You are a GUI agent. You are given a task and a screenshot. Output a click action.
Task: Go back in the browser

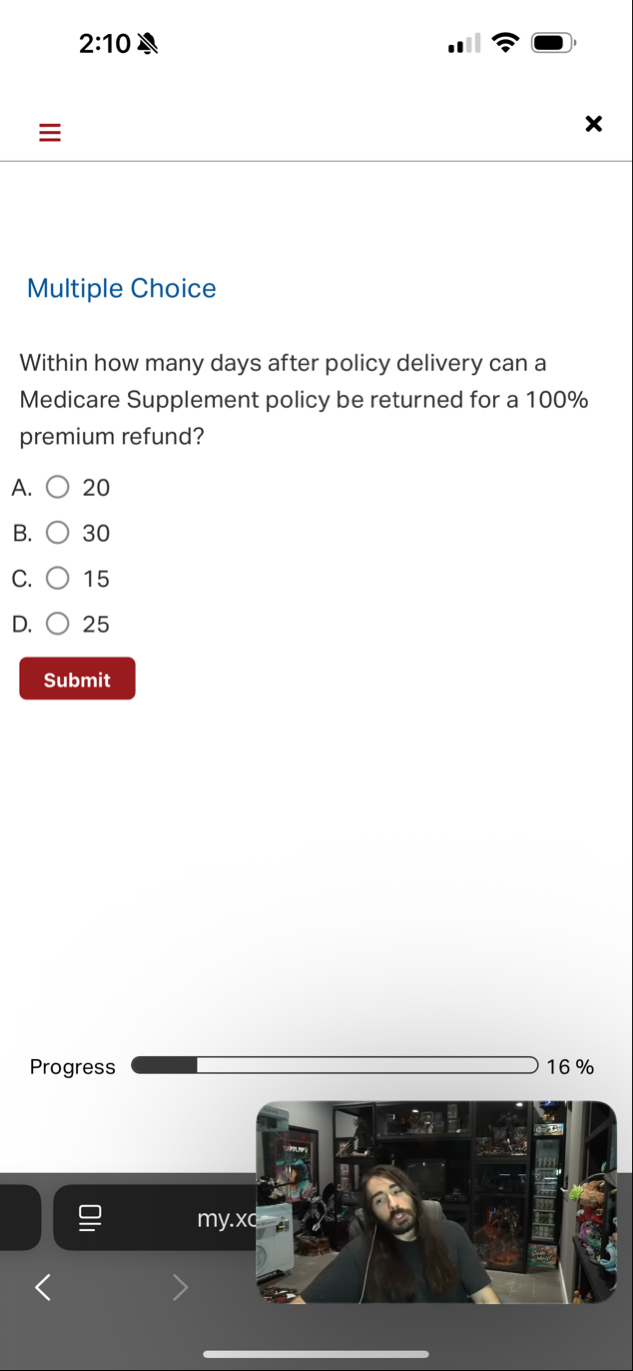pyautogui.click(x=43, y=1287)
